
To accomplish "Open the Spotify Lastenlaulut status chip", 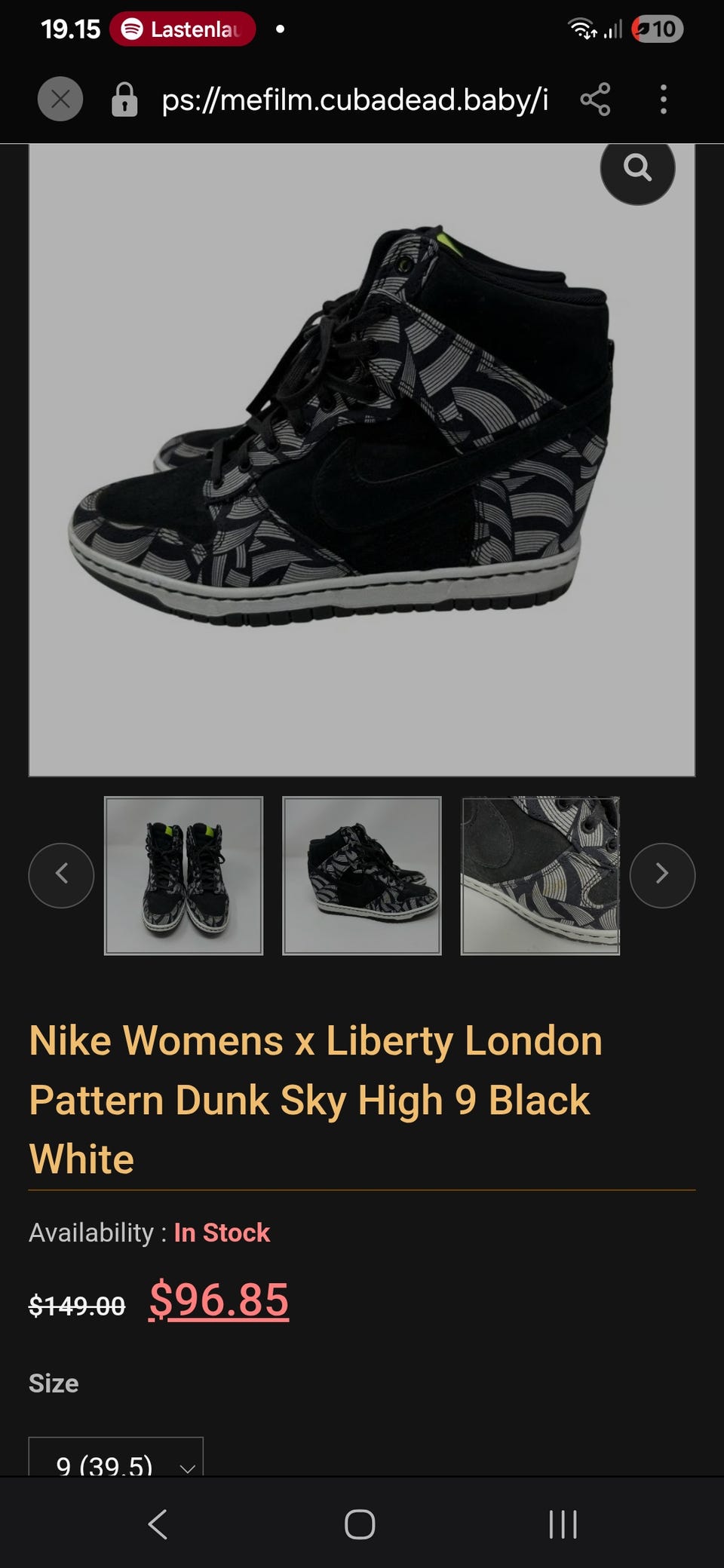I will pos(183,29).
